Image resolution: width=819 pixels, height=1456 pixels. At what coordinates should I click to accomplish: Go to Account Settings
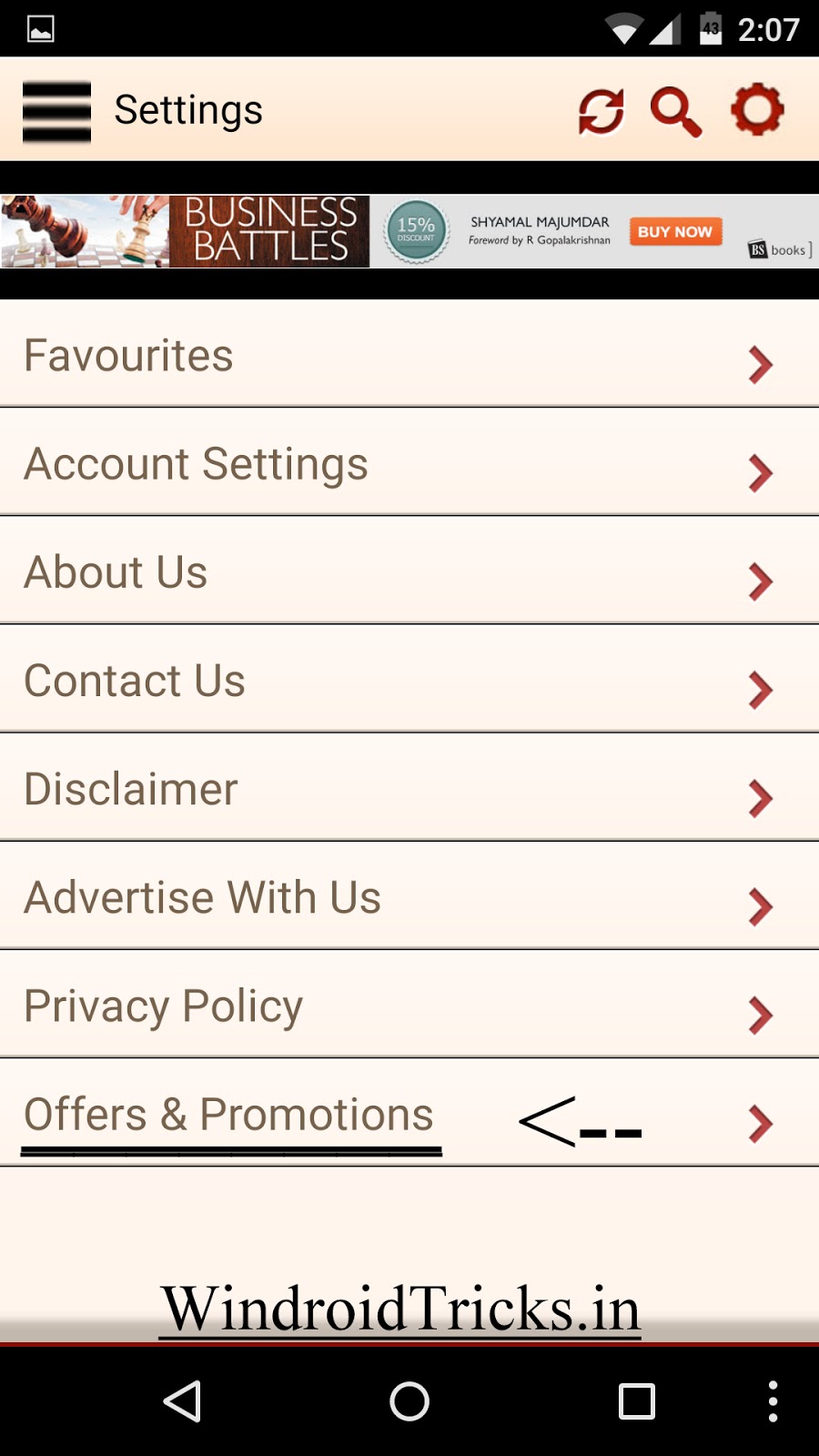pyautogui.click(x=409, y=463)
